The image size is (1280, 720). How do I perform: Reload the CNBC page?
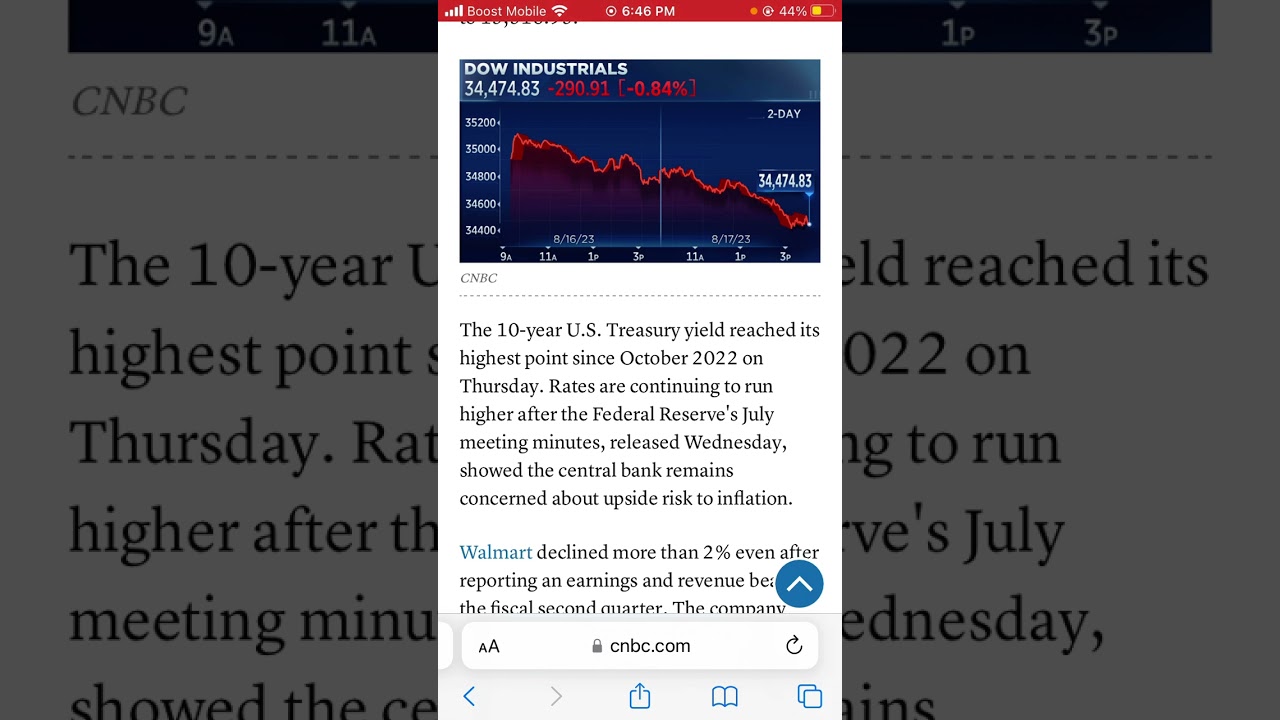pyautogui.click(x=794, y=646)
